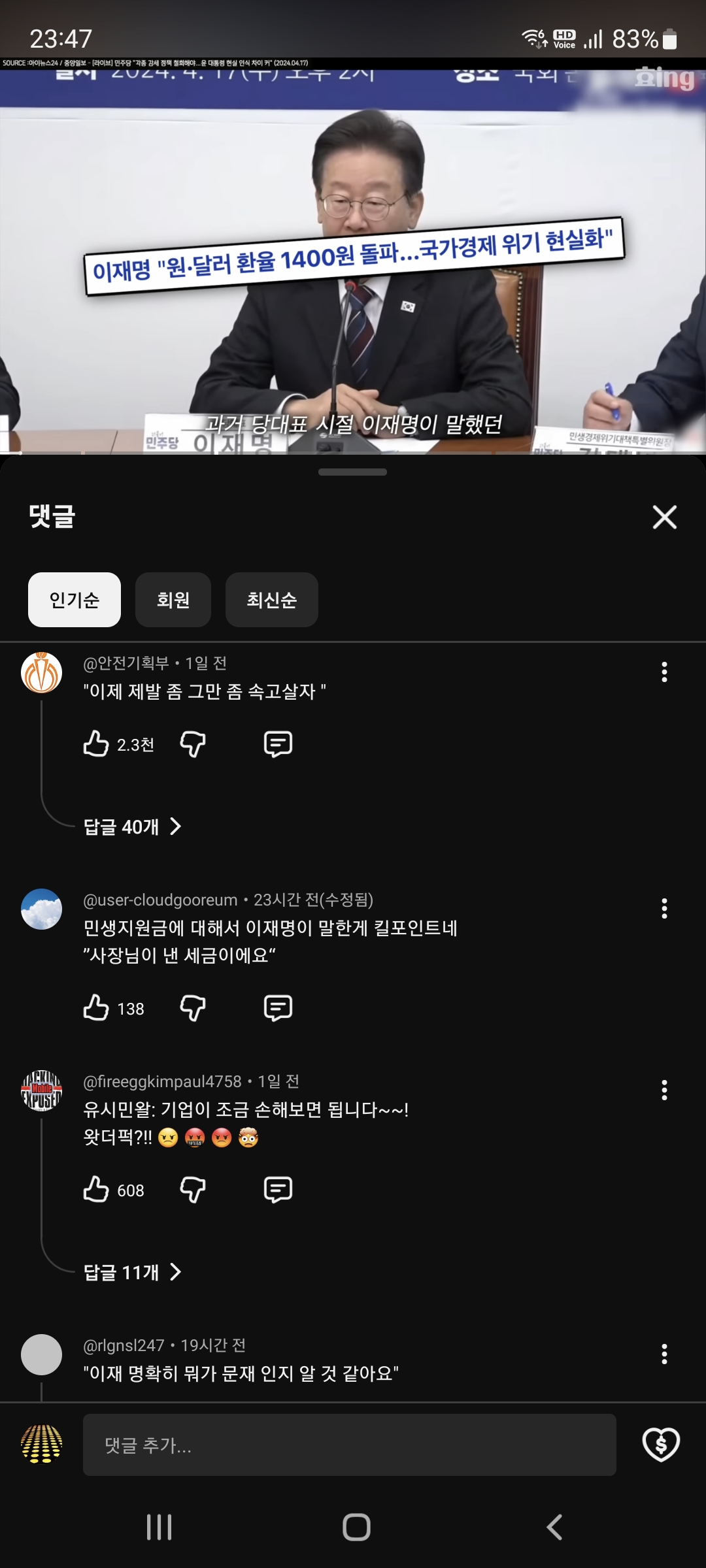Screen dimensions: 706x1568
Task: Like the comment by @fireeggkimpaul4758
Action: (96, 1190)
